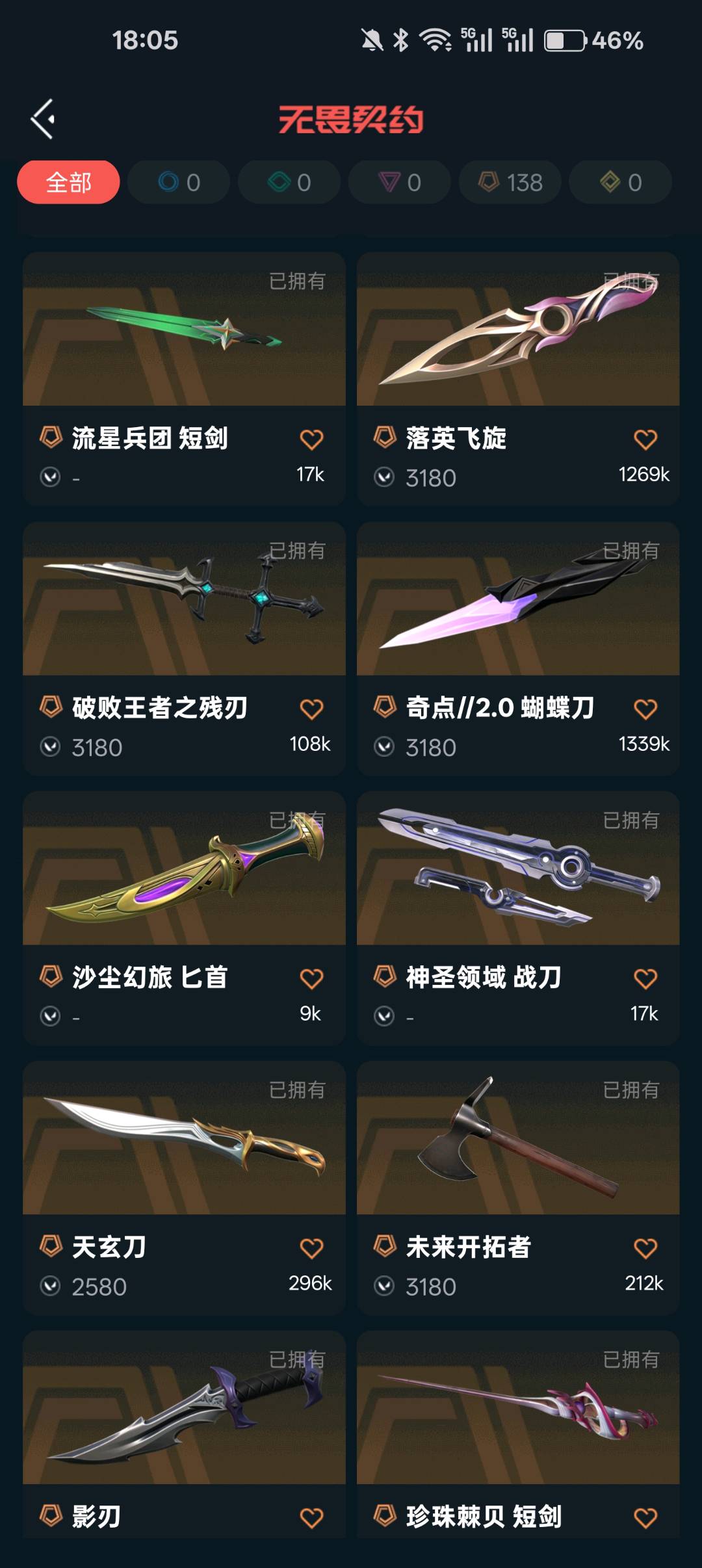Select the 全部 filter chip
Screen dimensions: 702x1568
[x=68, y=182]
